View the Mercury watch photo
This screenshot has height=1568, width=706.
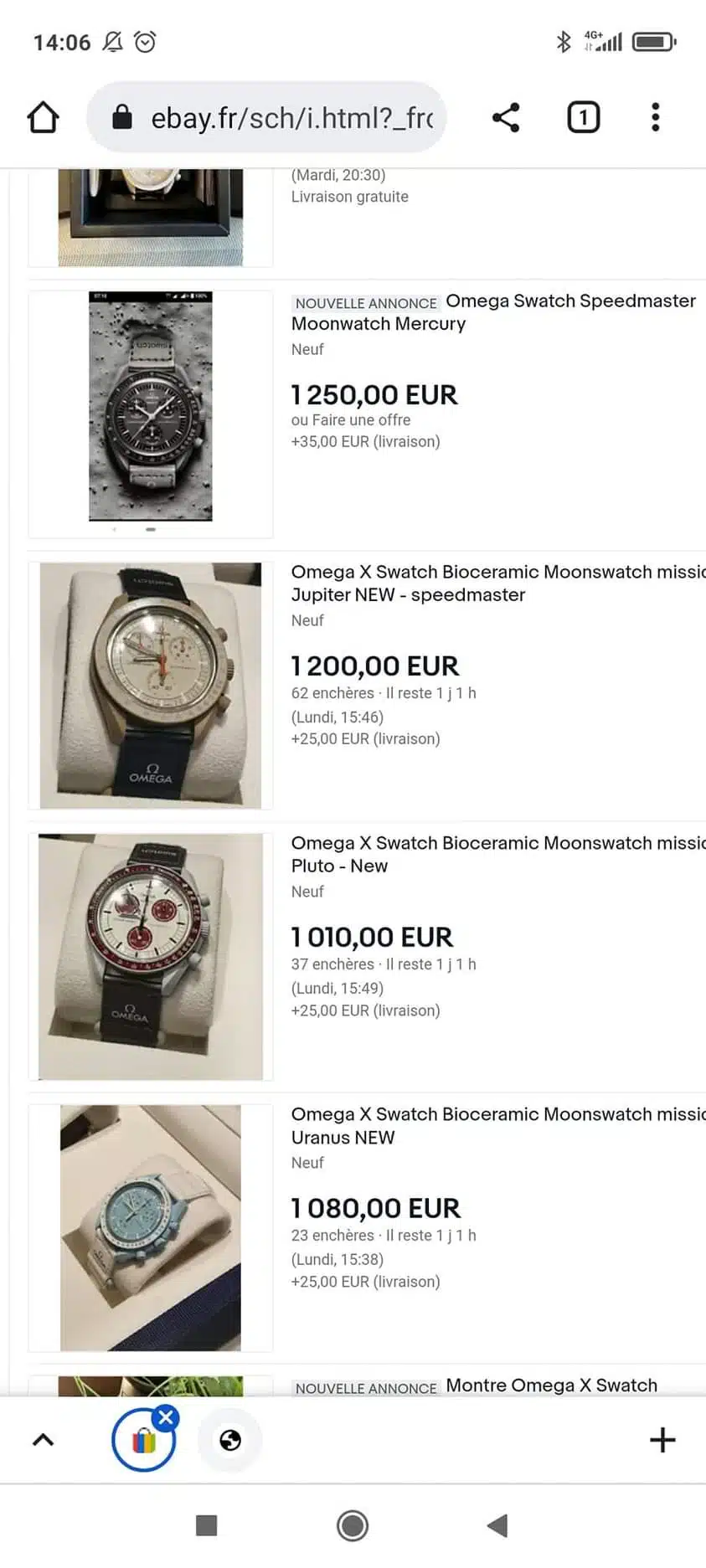[151, 408]
